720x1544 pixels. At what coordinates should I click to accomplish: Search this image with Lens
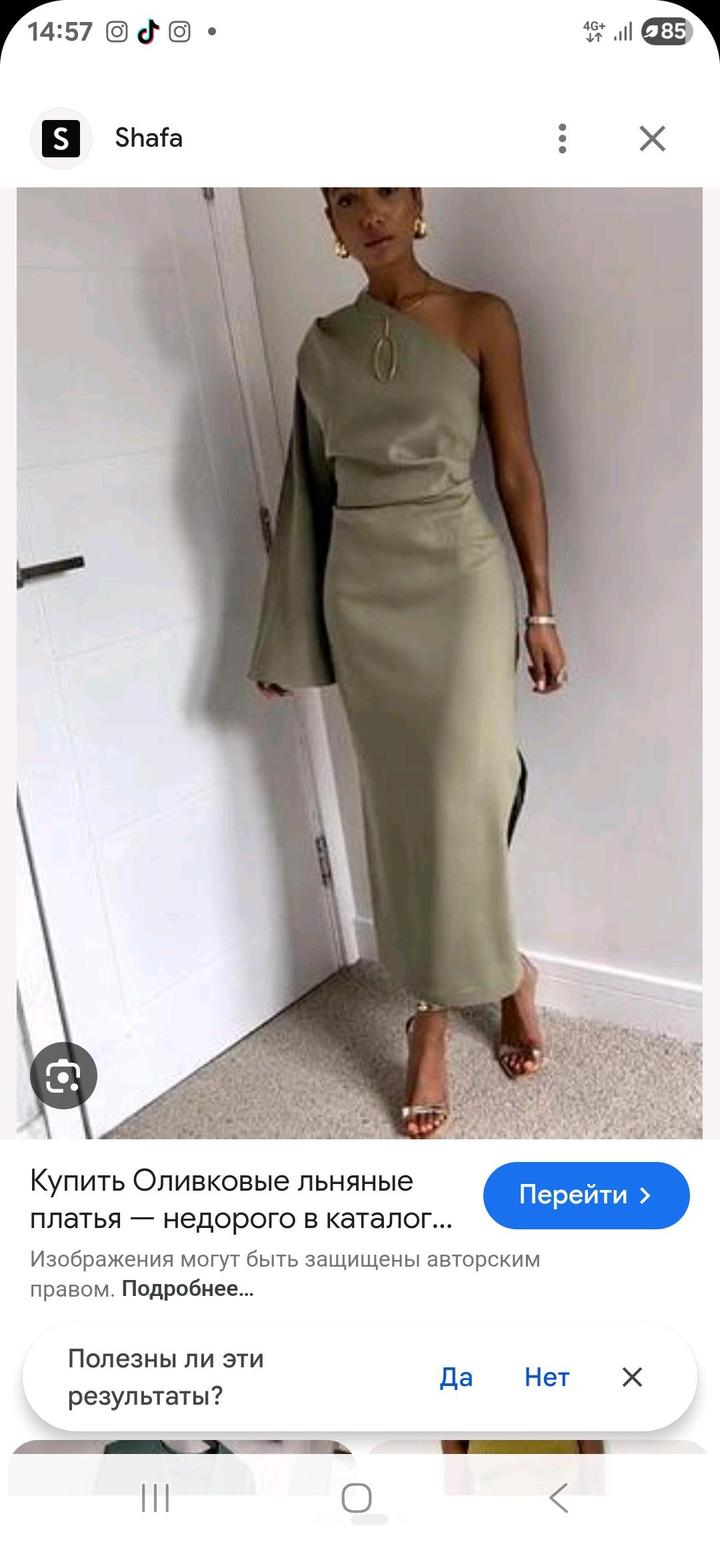click(63, 1076)
